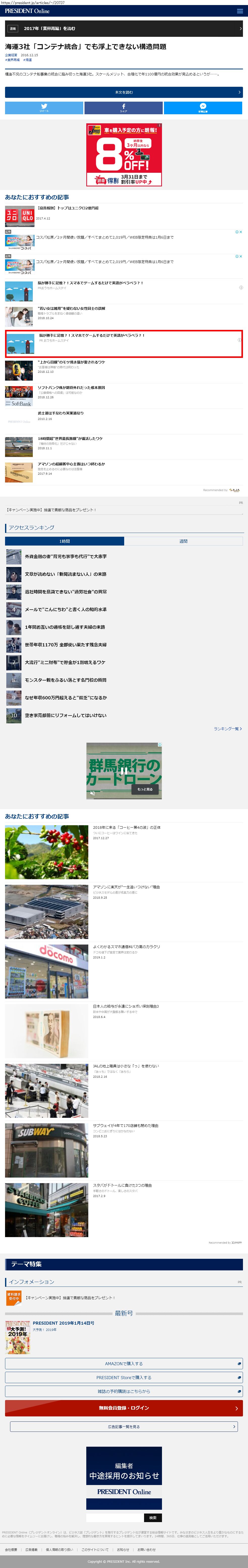
Task: Open 広告記事一覧を見る
Action: point(124,1426)
